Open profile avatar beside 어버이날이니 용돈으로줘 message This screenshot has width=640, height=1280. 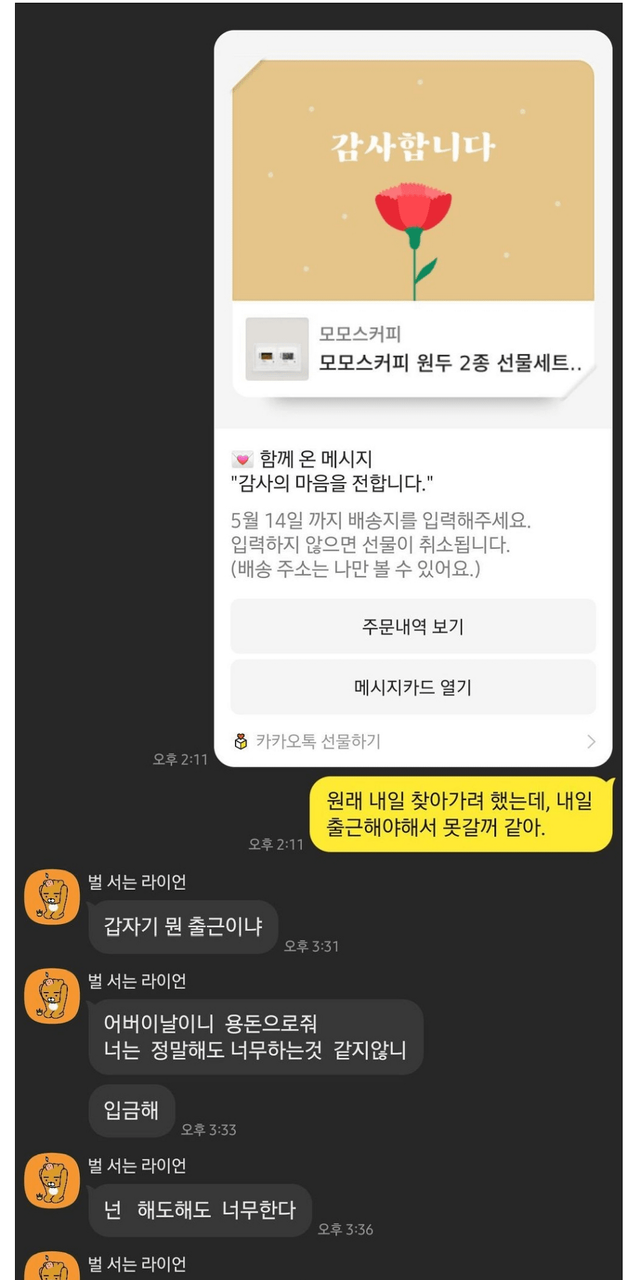coord(52,996)
